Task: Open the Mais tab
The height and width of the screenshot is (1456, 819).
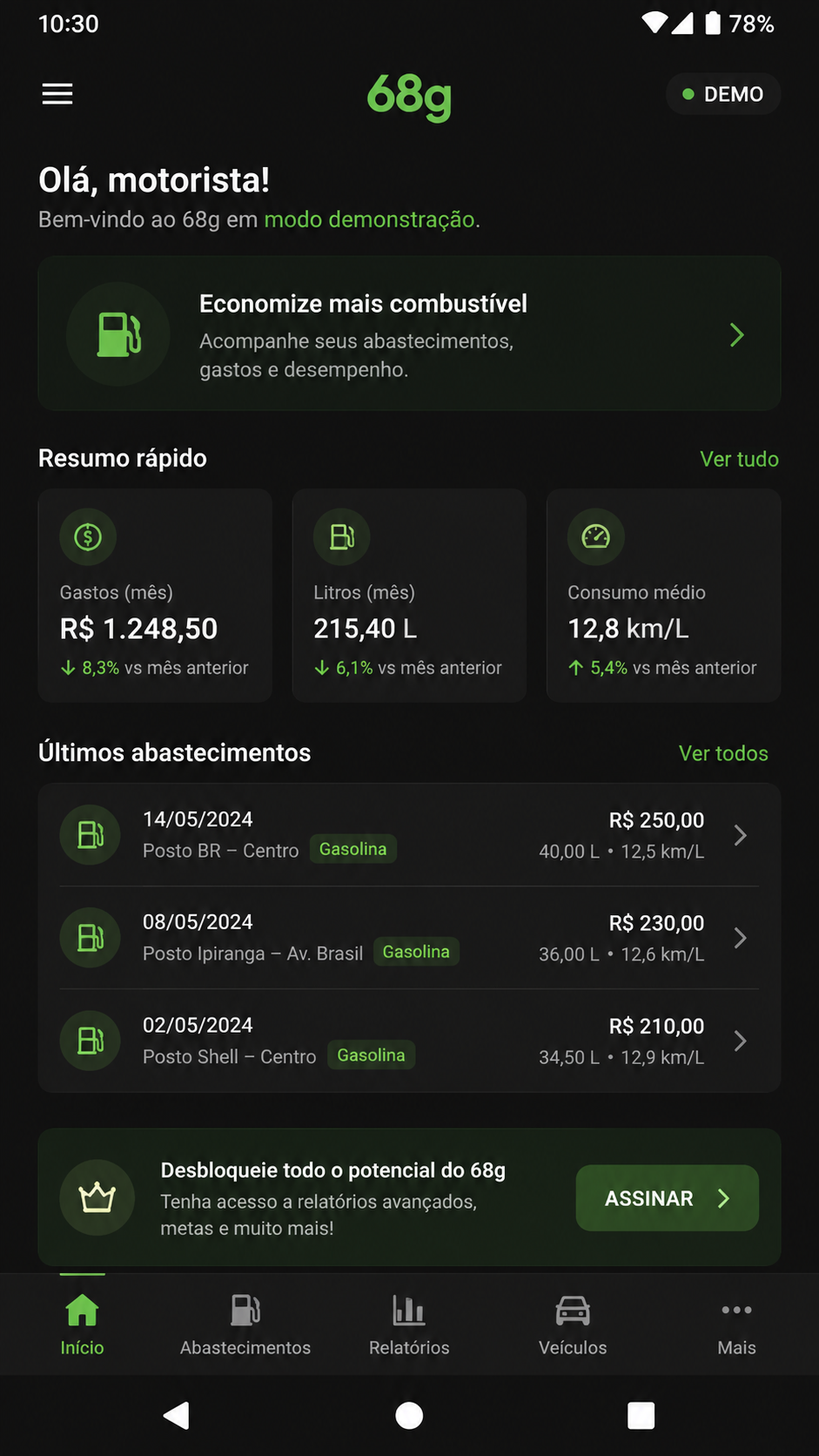Action: point(736,1325)
